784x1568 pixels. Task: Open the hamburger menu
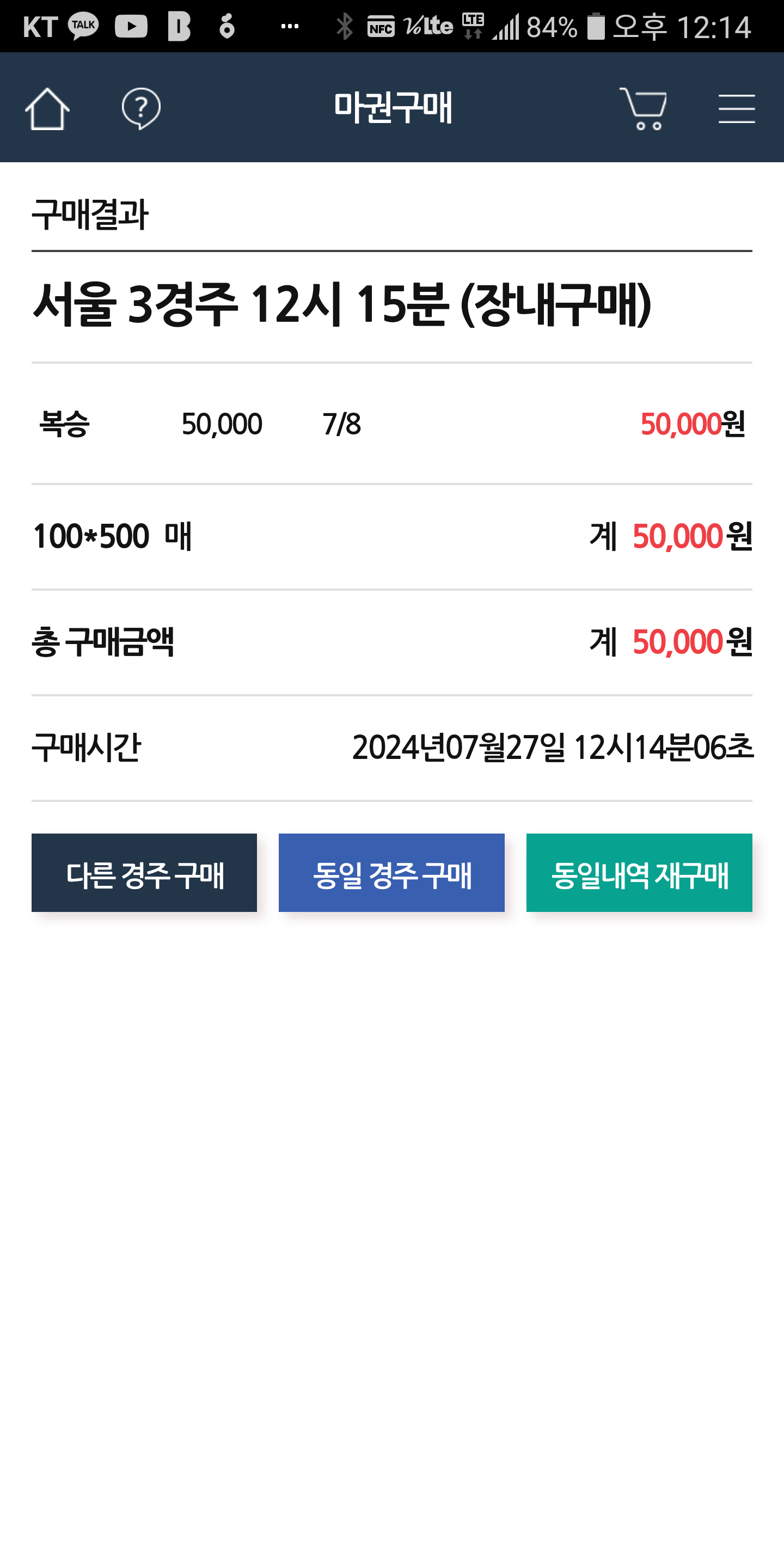737,108
